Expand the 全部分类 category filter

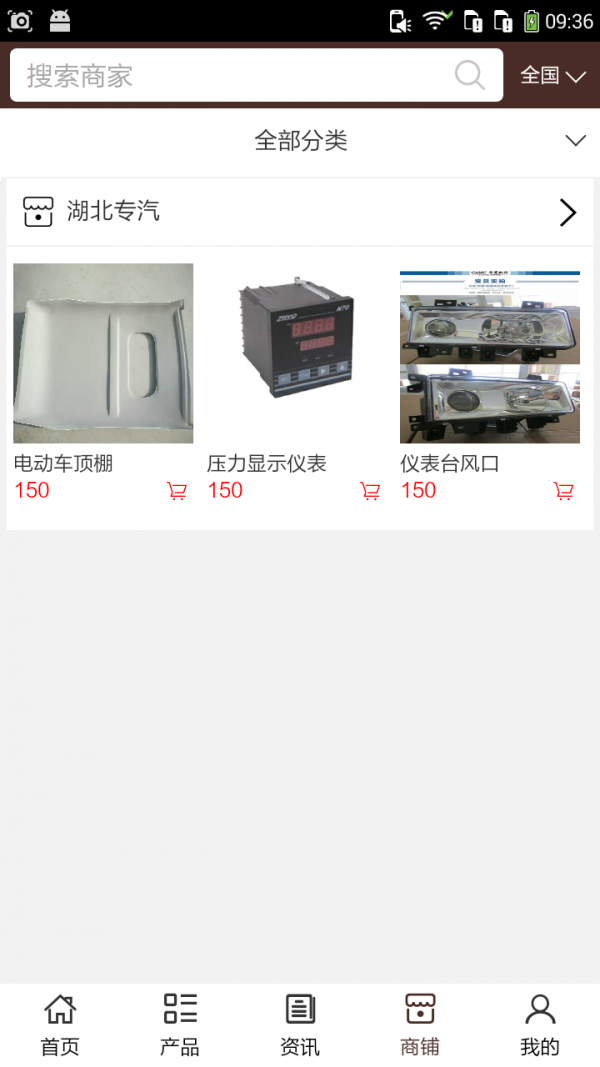coord(300,141)
